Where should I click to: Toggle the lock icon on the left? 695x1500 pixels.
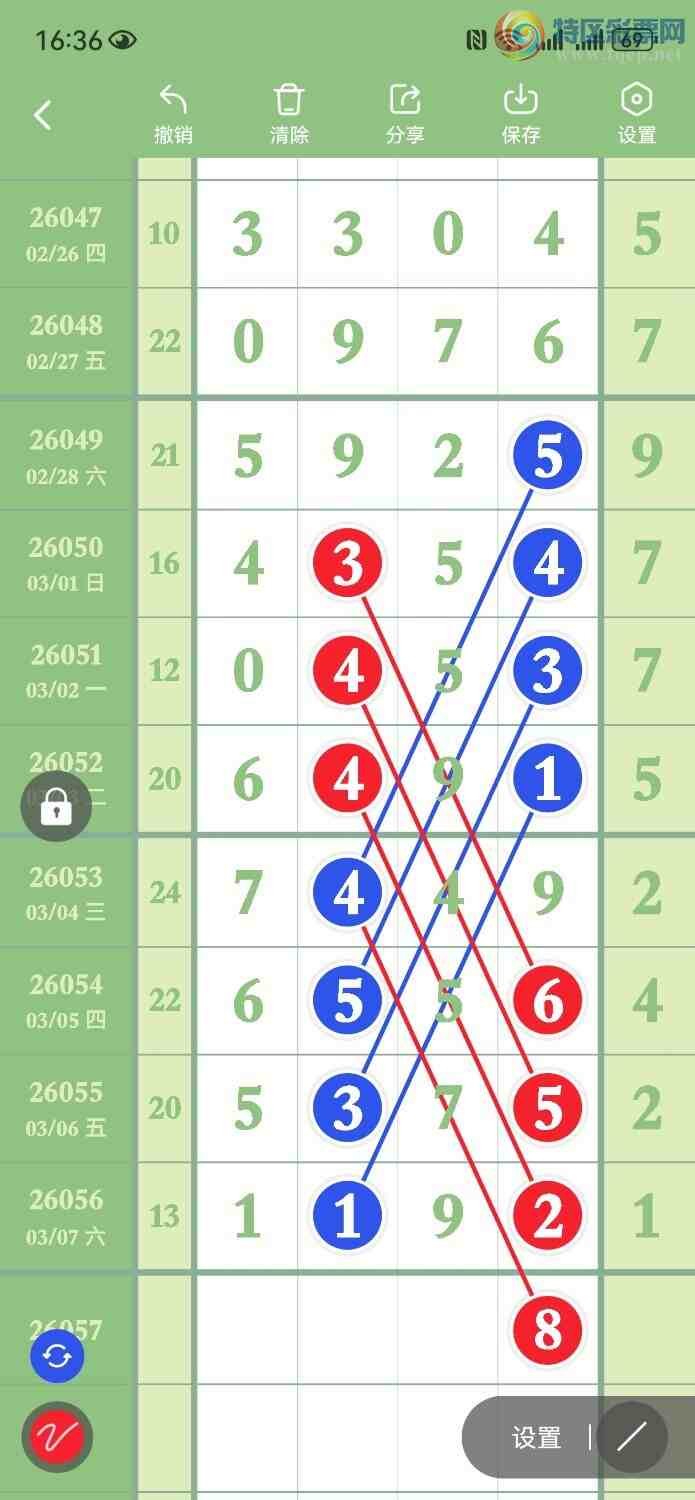point(56,808)
